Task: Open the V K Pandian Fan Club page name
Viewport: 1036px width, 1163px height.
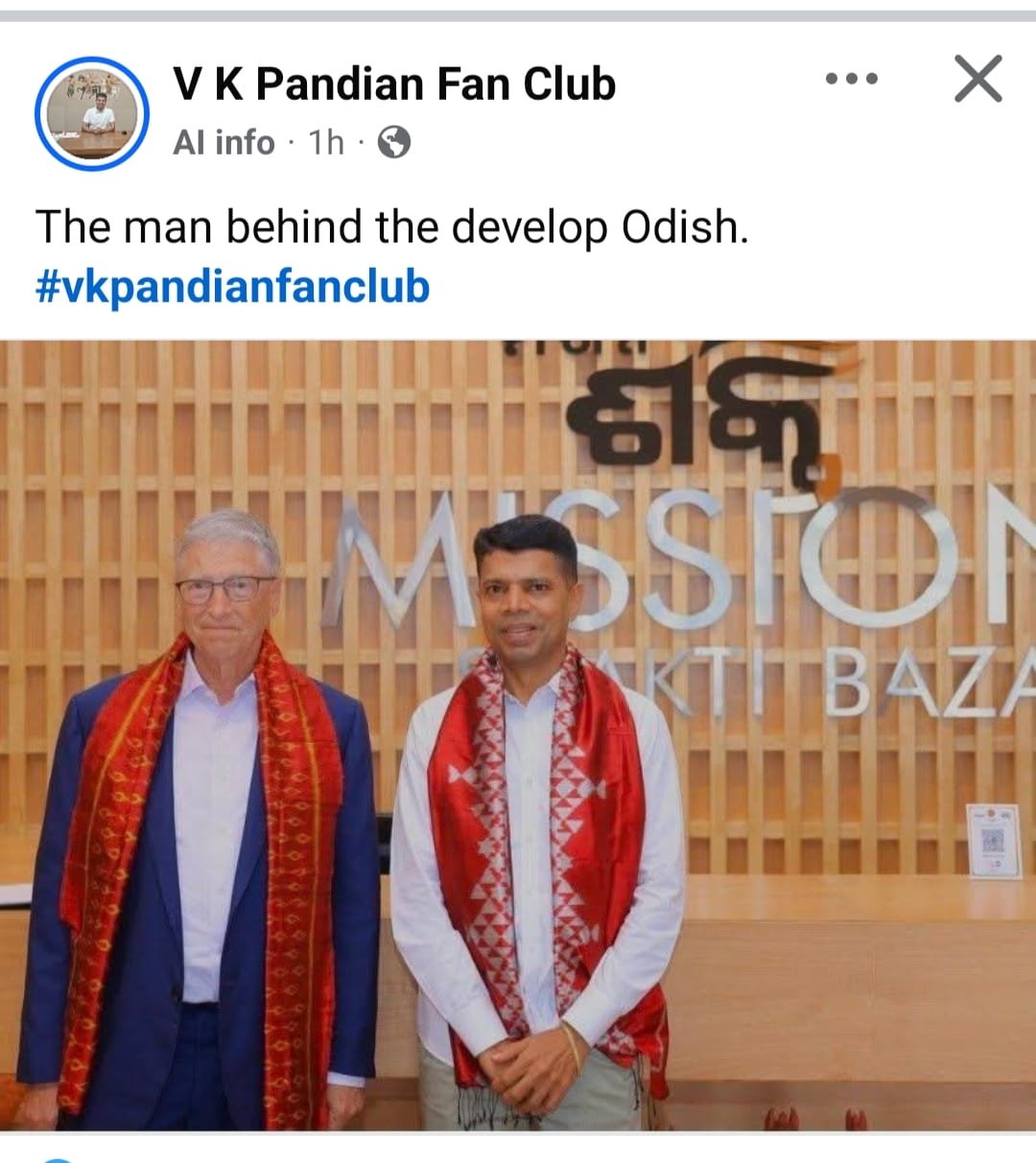Action: coord(394,84)
